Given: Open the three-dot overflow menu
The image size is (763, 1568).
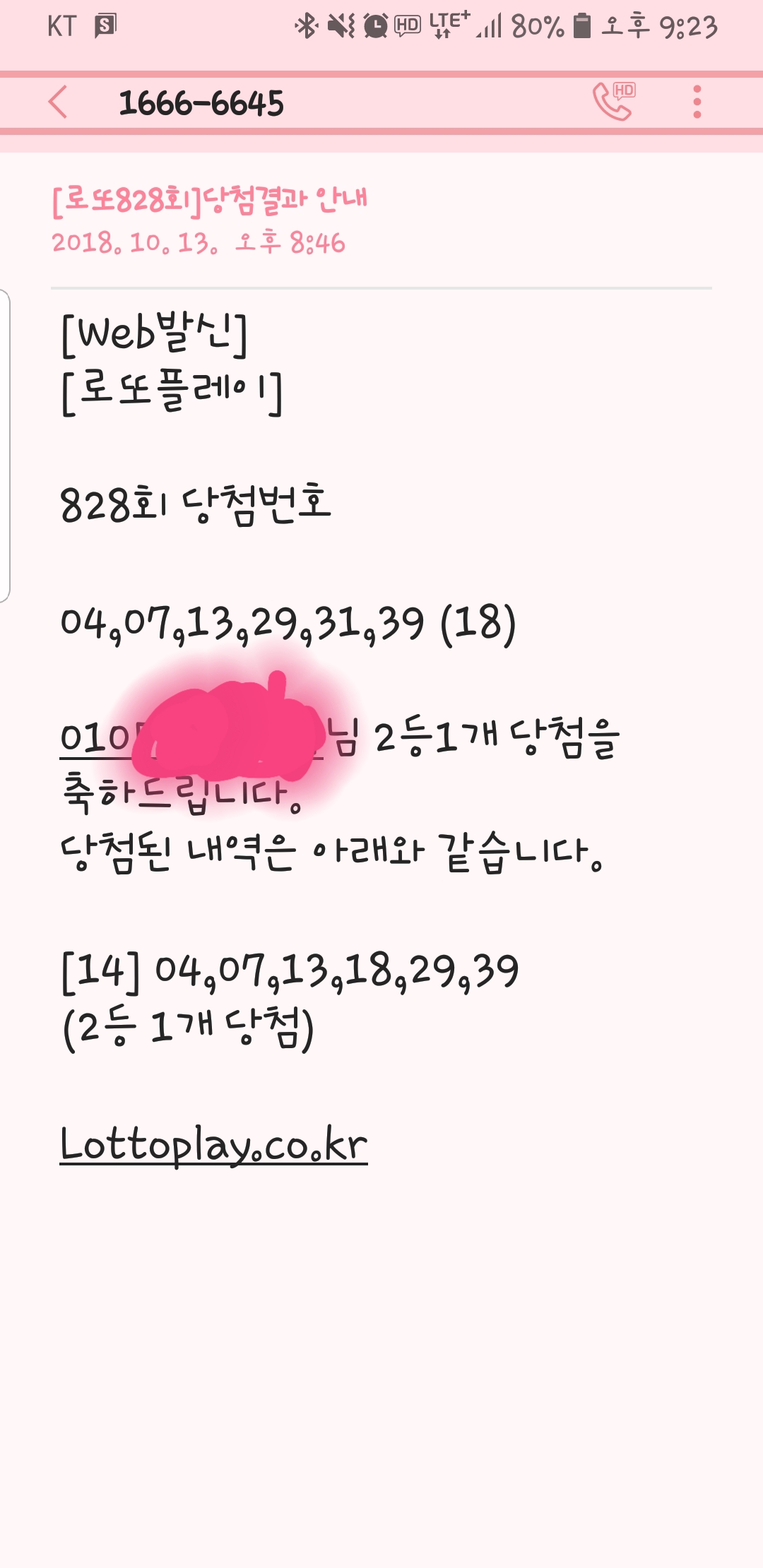Looking at the screenshot, I should coord(697,102).
